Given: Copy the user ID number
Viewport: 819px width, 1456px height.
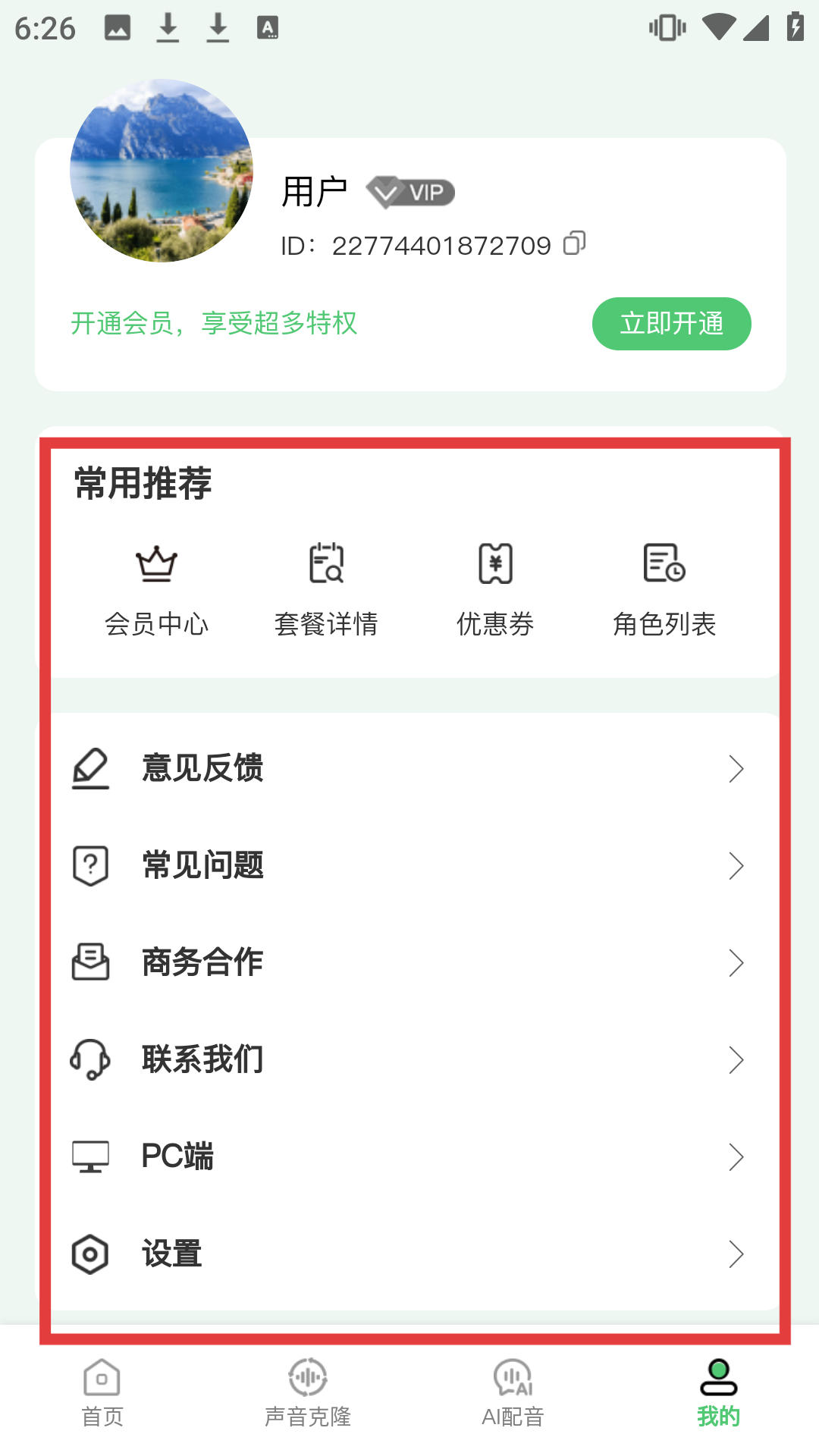Looking at the screenshot, I should point(574,243).
